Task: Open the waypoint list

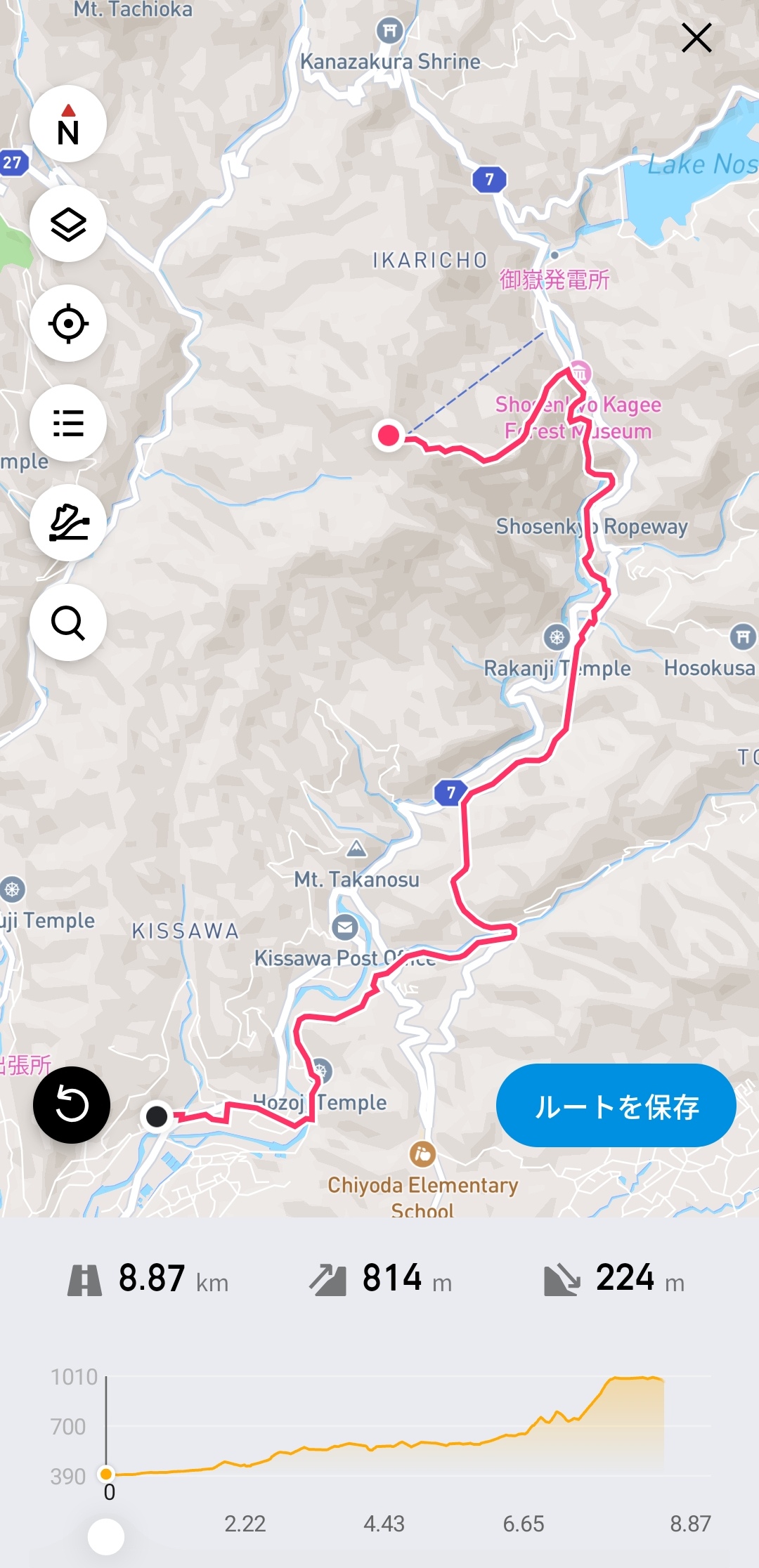Action: tap(68, 424)
